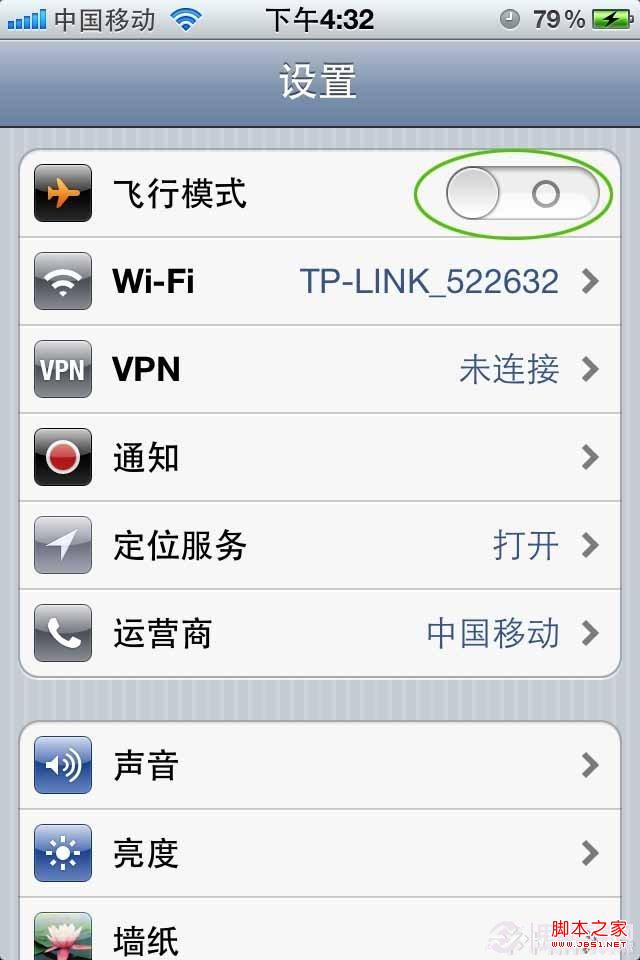This screenshot has width=640, height=960.
Task: Open 定位服务 location services
Action: pos(320,546)
